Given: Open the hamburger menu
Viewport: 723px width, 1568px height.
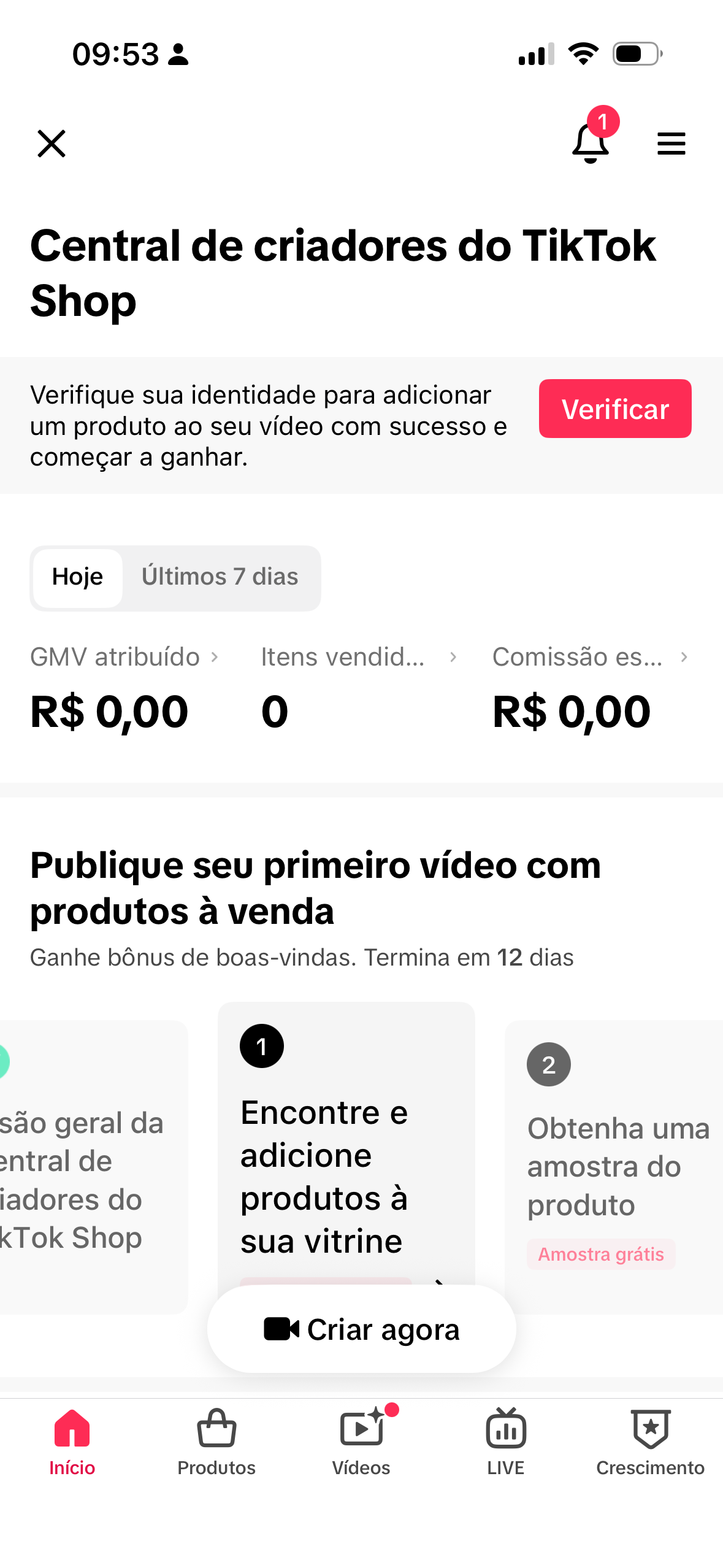Looking at the screenshot, I should [671, 144].
